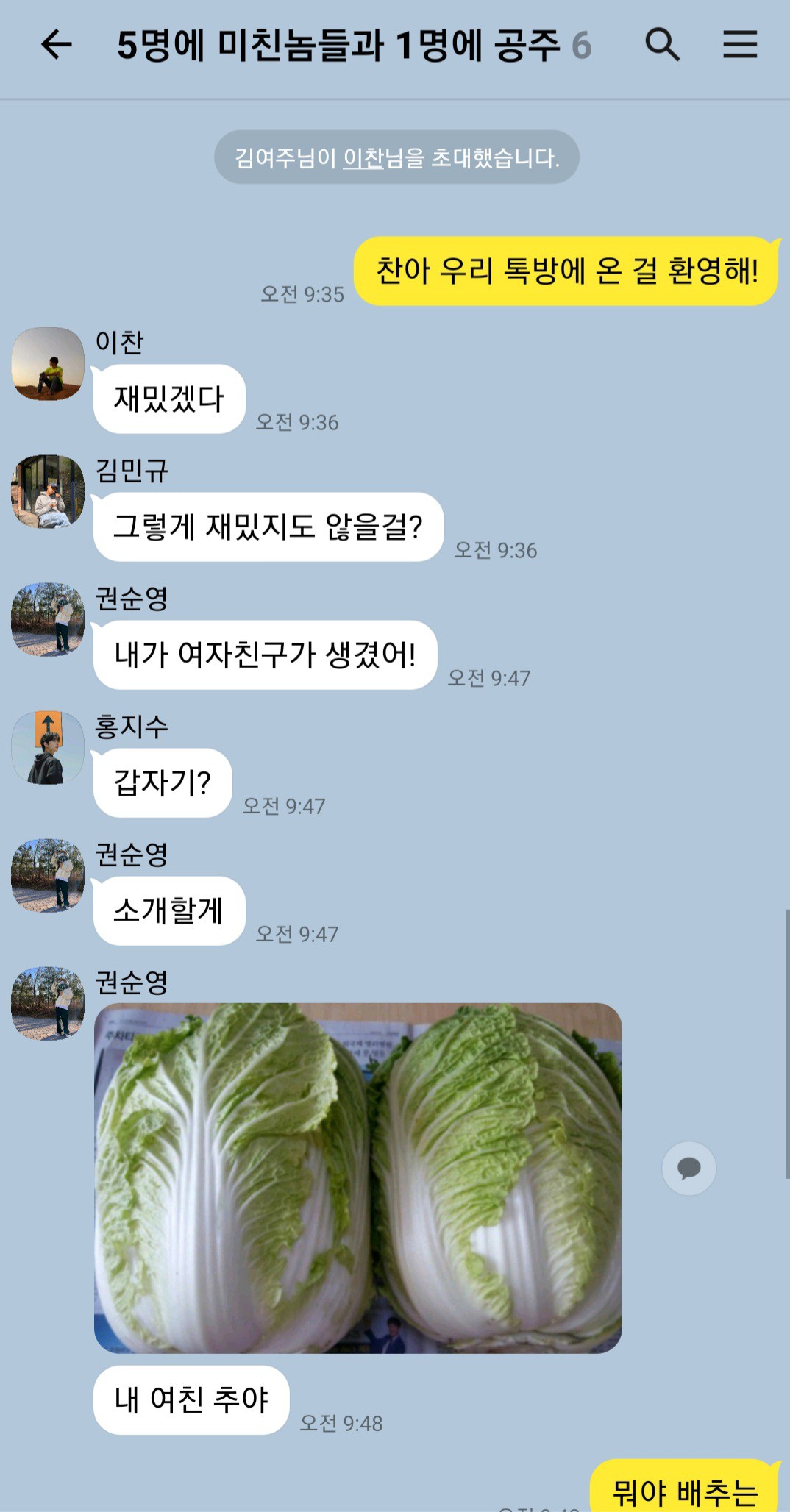Screen dimensions: 790x1512
Task: Open 김민규's profile picture
Action: 48,491
